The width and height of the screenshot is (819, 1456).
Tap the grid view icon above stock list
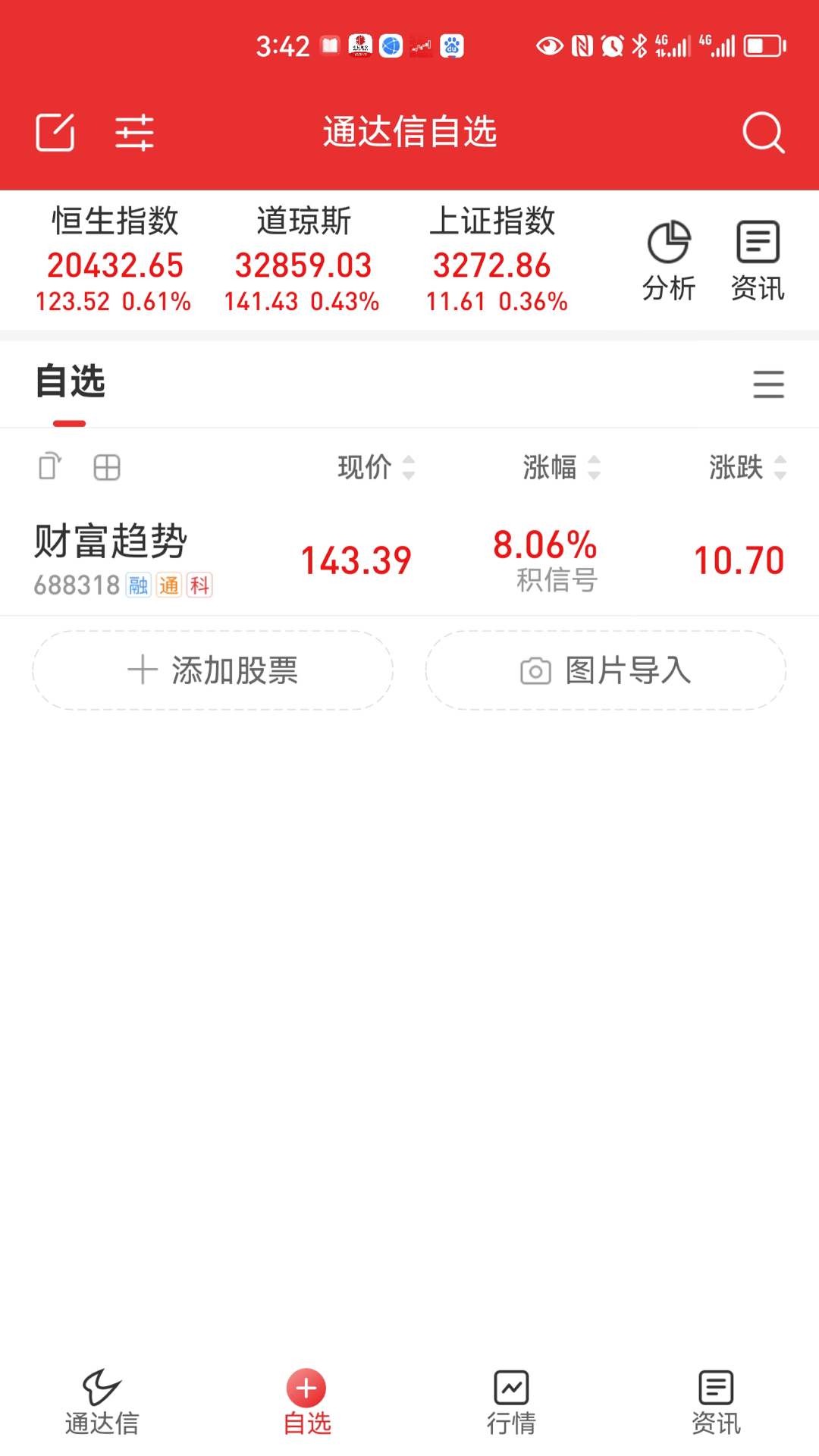coord(106,467)
